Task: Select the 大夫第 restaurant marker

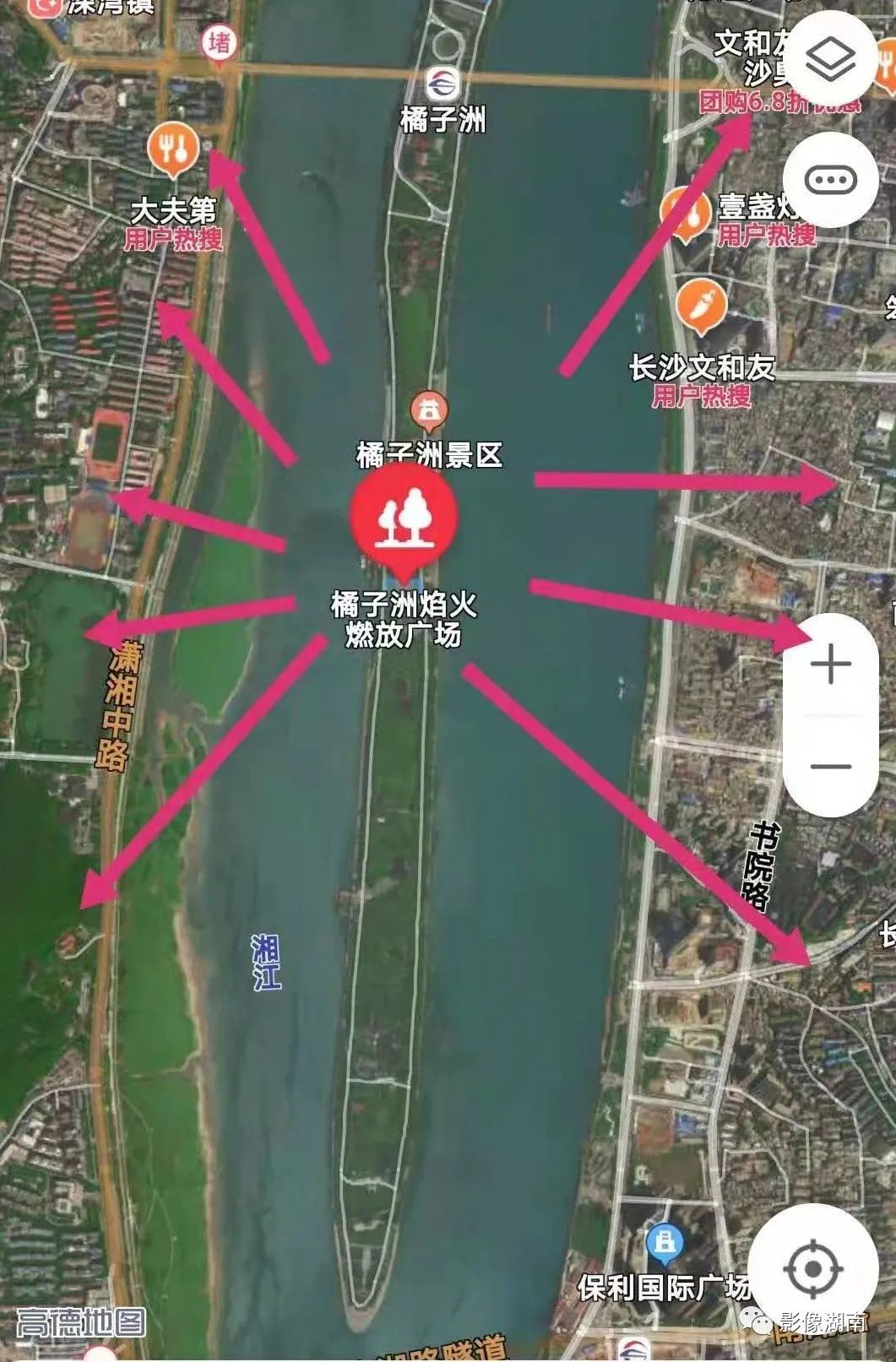Action: [x=174, y=149]
